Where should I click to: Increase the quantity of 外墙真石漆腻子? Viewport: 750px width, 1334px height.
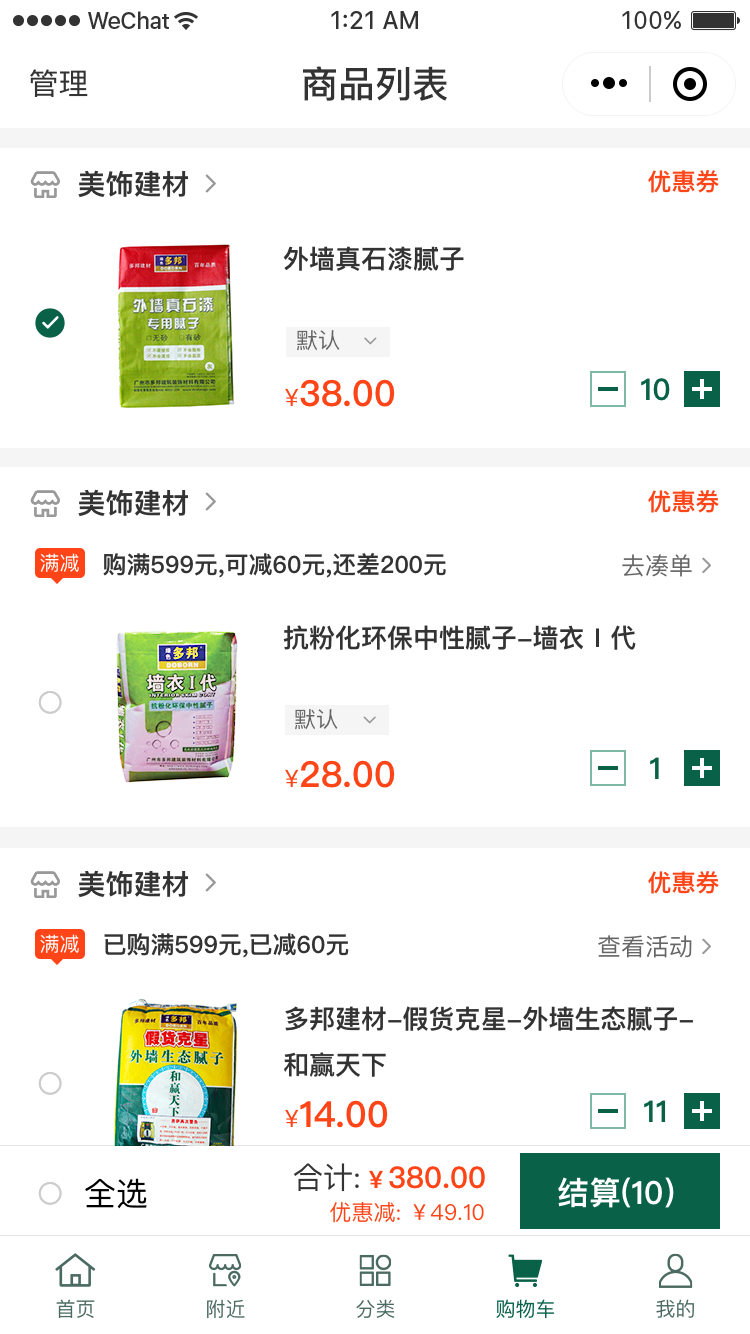coord(702,389)
